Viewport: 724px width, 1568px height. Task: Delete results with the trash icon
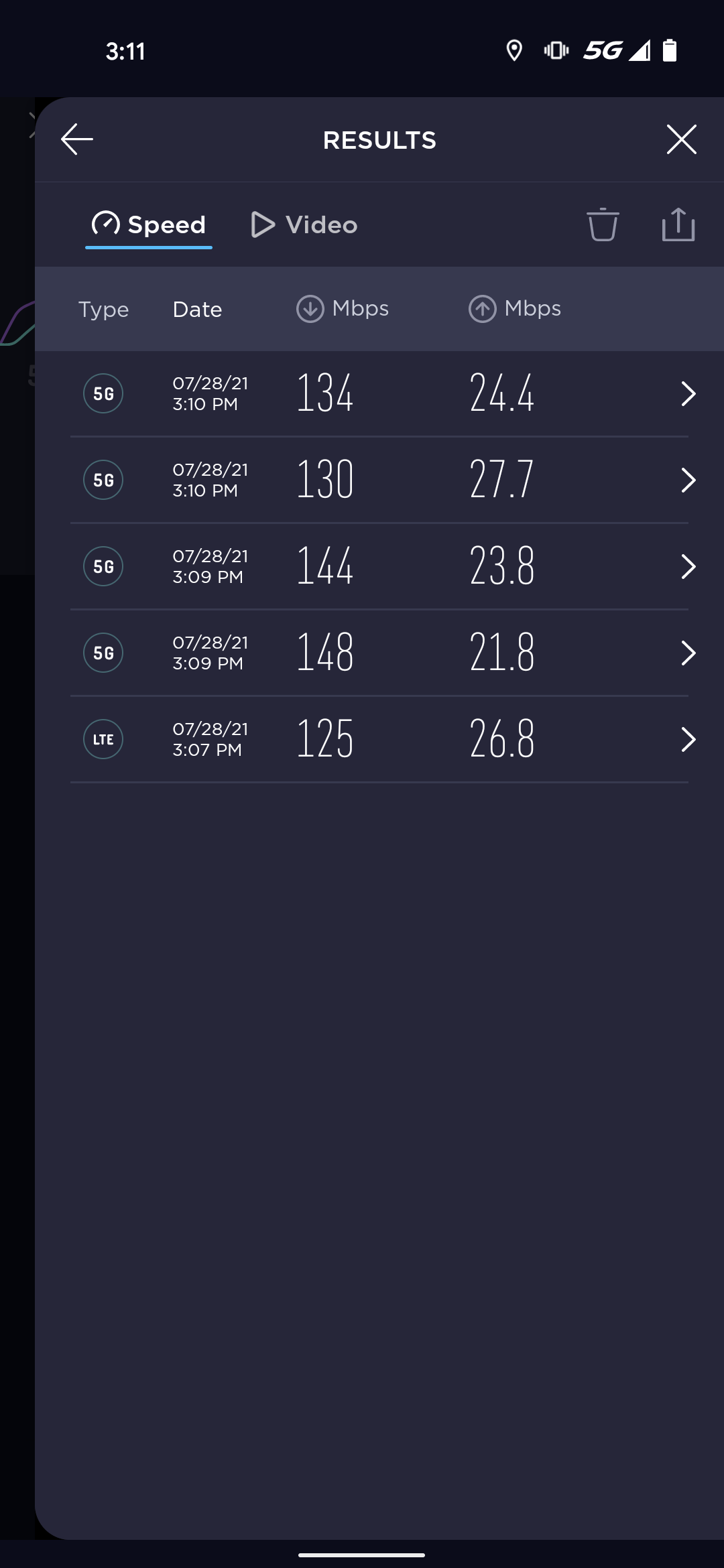click(x=603, y=224)
